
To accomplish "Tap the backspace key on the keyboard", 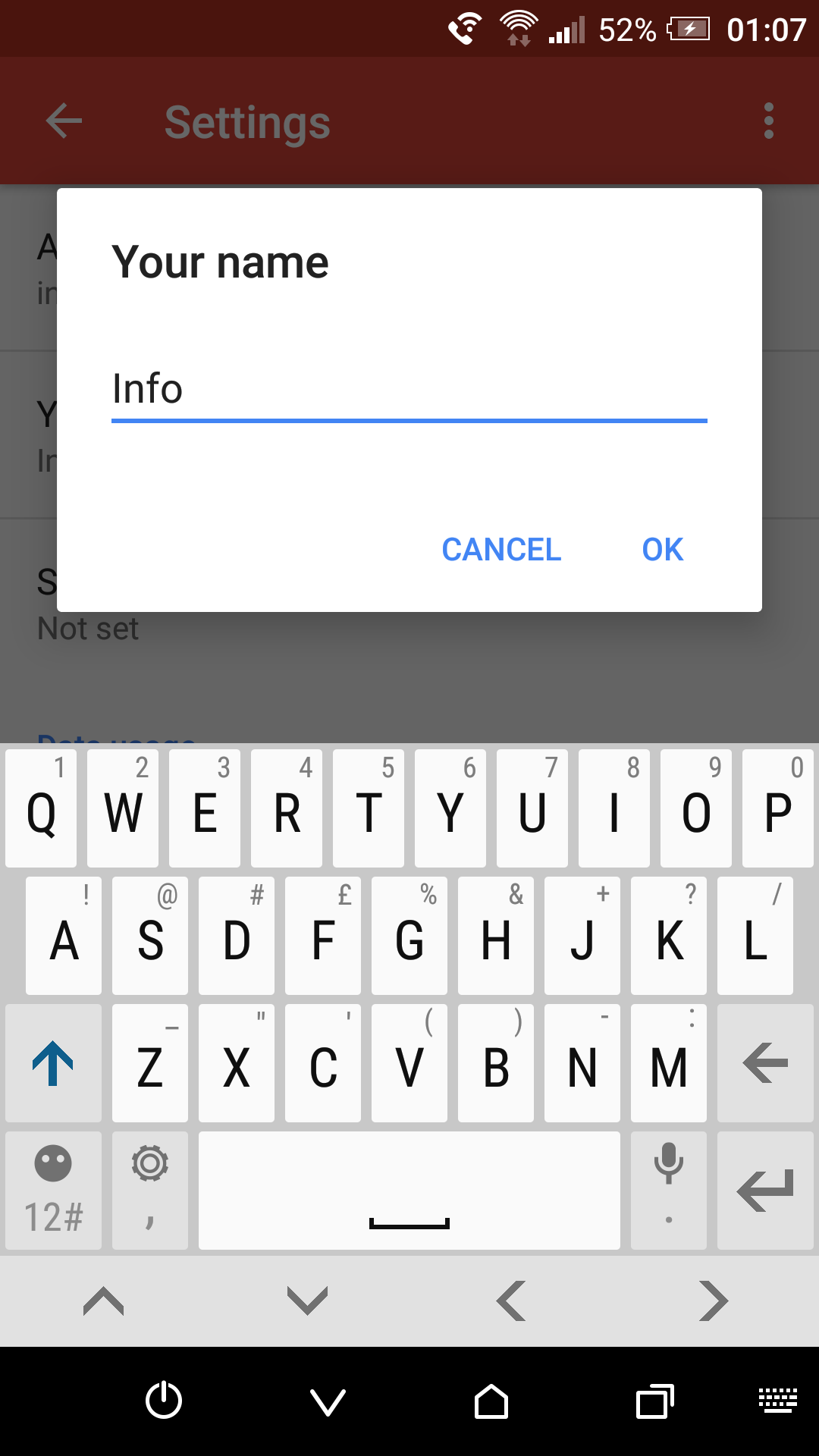I will (764, 1063).
